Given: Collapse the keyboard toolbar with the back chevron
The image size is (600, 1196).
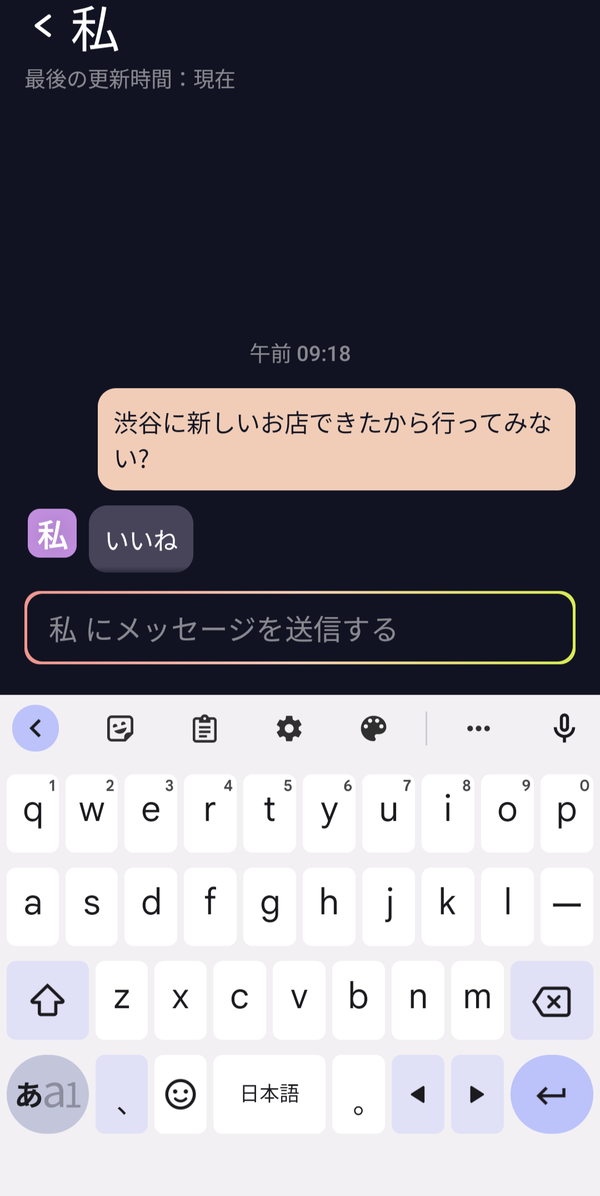Looking at the screenshot, I should (x=35, y=728).
